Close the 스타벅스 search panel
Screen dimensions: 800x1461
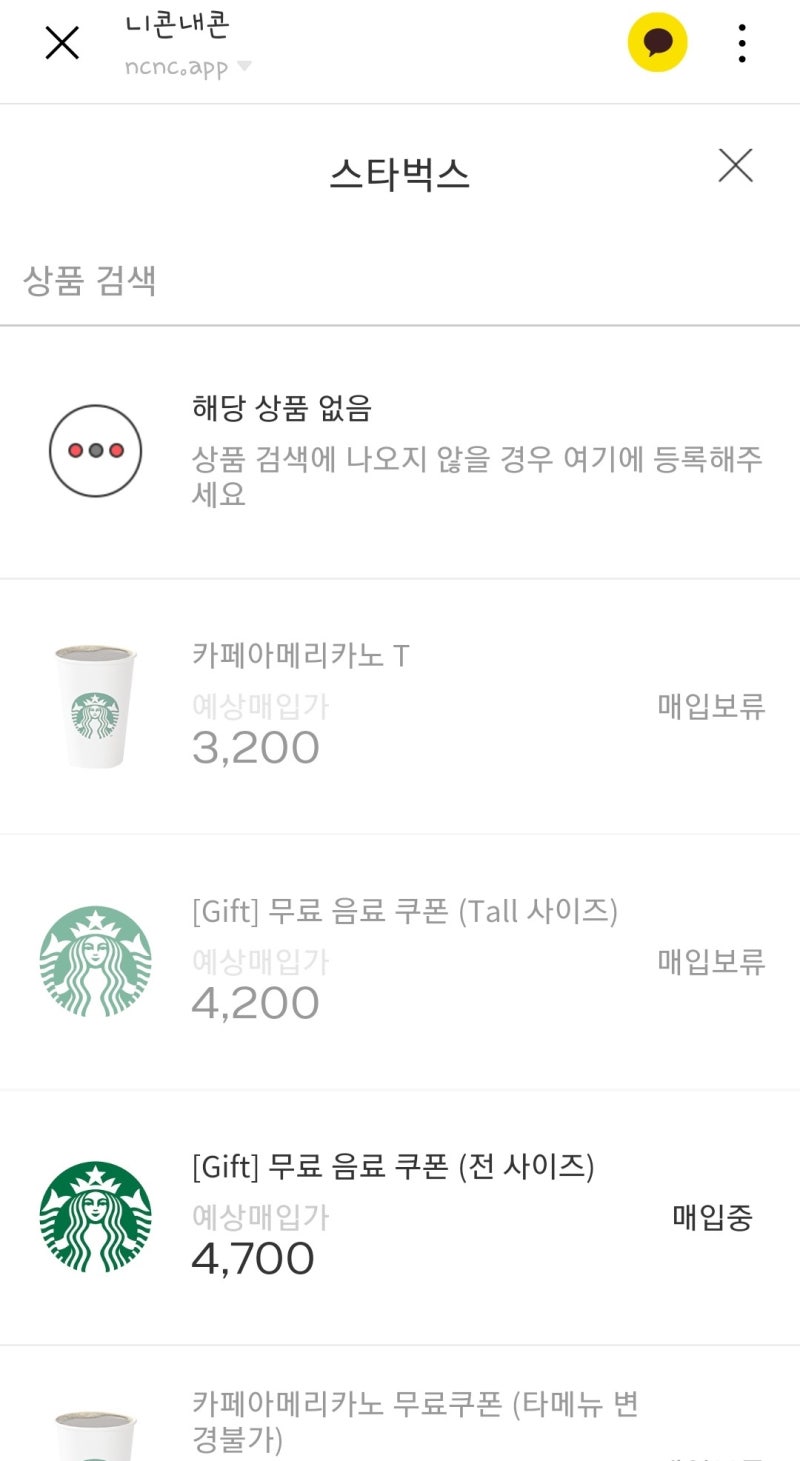tap(736, 166)
